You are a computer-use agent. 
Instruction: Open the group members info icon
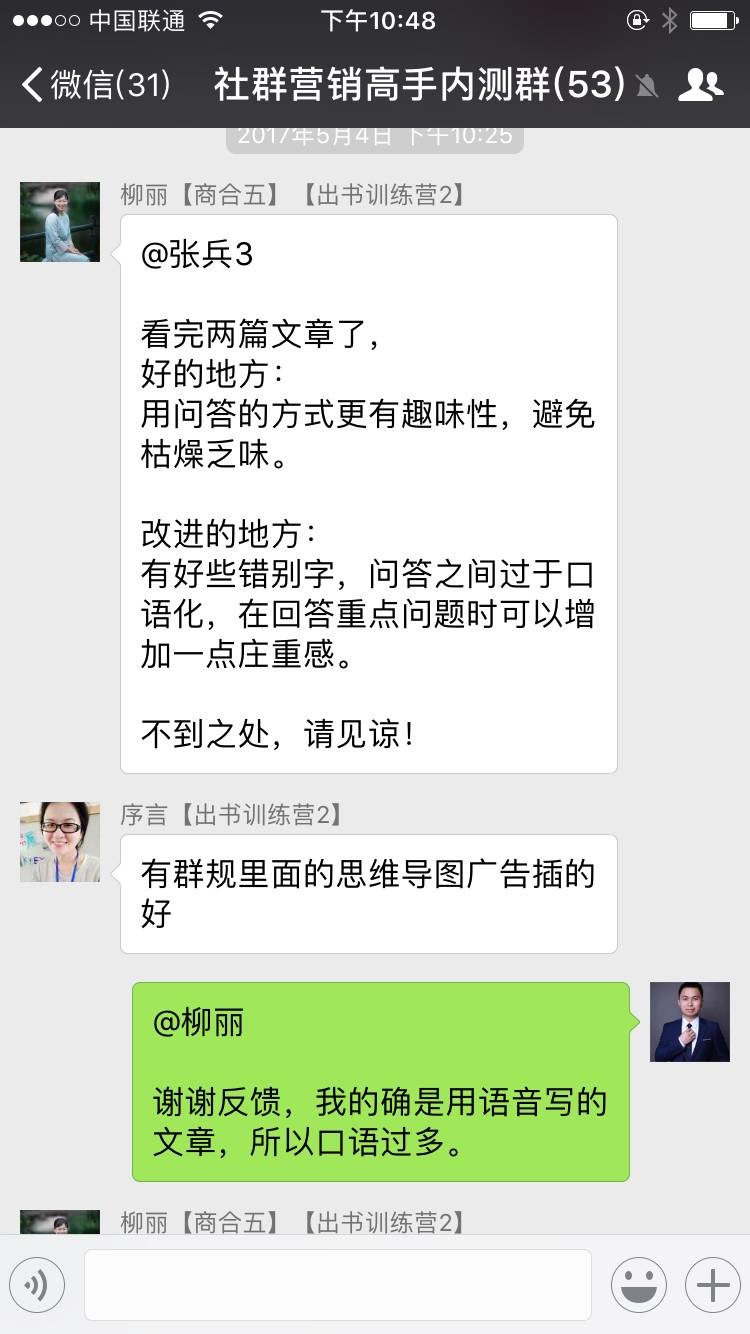[700, 85]
